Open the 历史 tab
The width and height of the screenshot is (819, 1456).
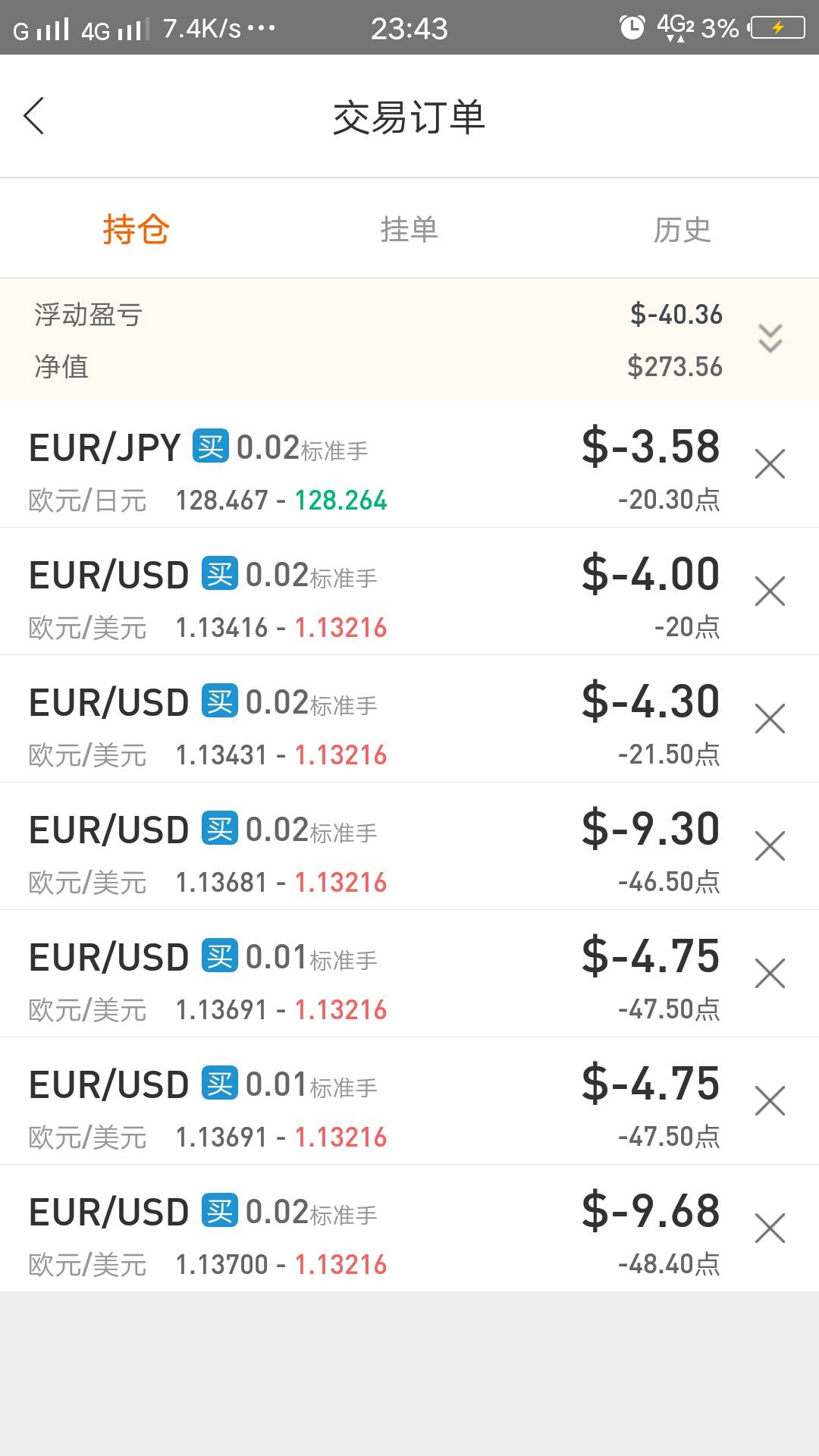click(682, 229)
